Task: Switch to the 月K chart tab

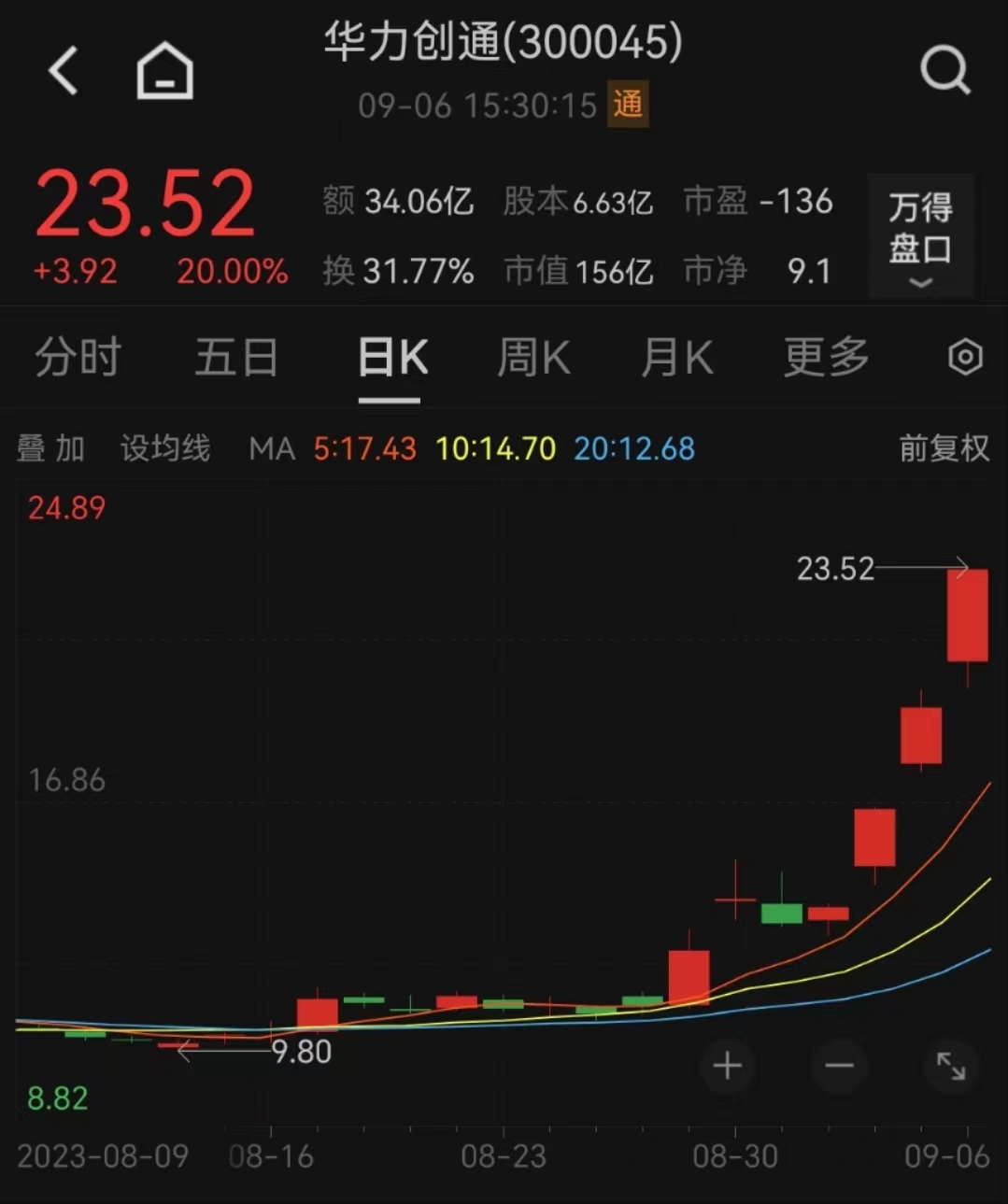Action: click(677, 358)
